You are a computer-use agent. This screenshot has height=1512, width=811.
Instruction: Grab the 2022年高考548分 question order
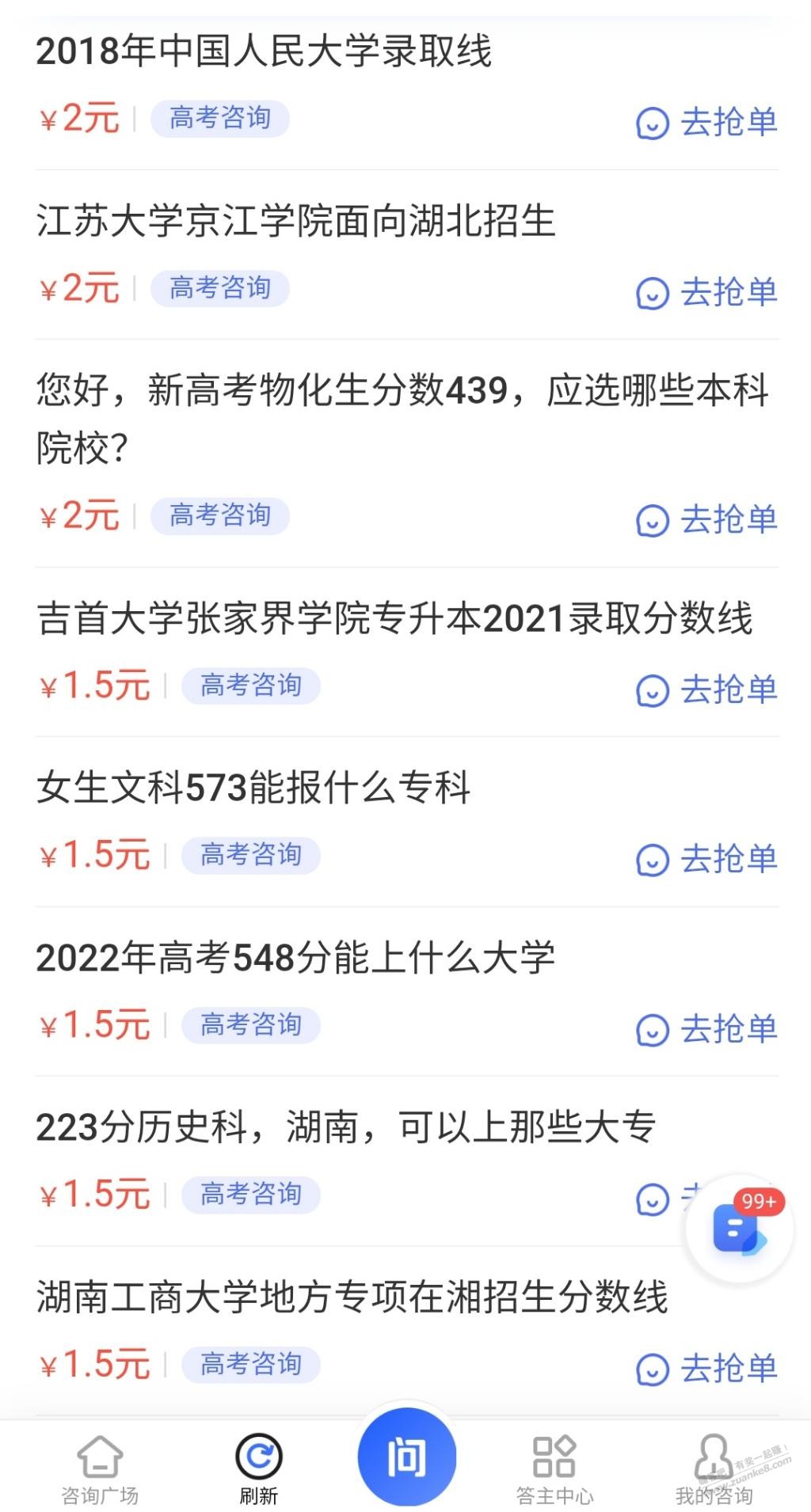706,1030
